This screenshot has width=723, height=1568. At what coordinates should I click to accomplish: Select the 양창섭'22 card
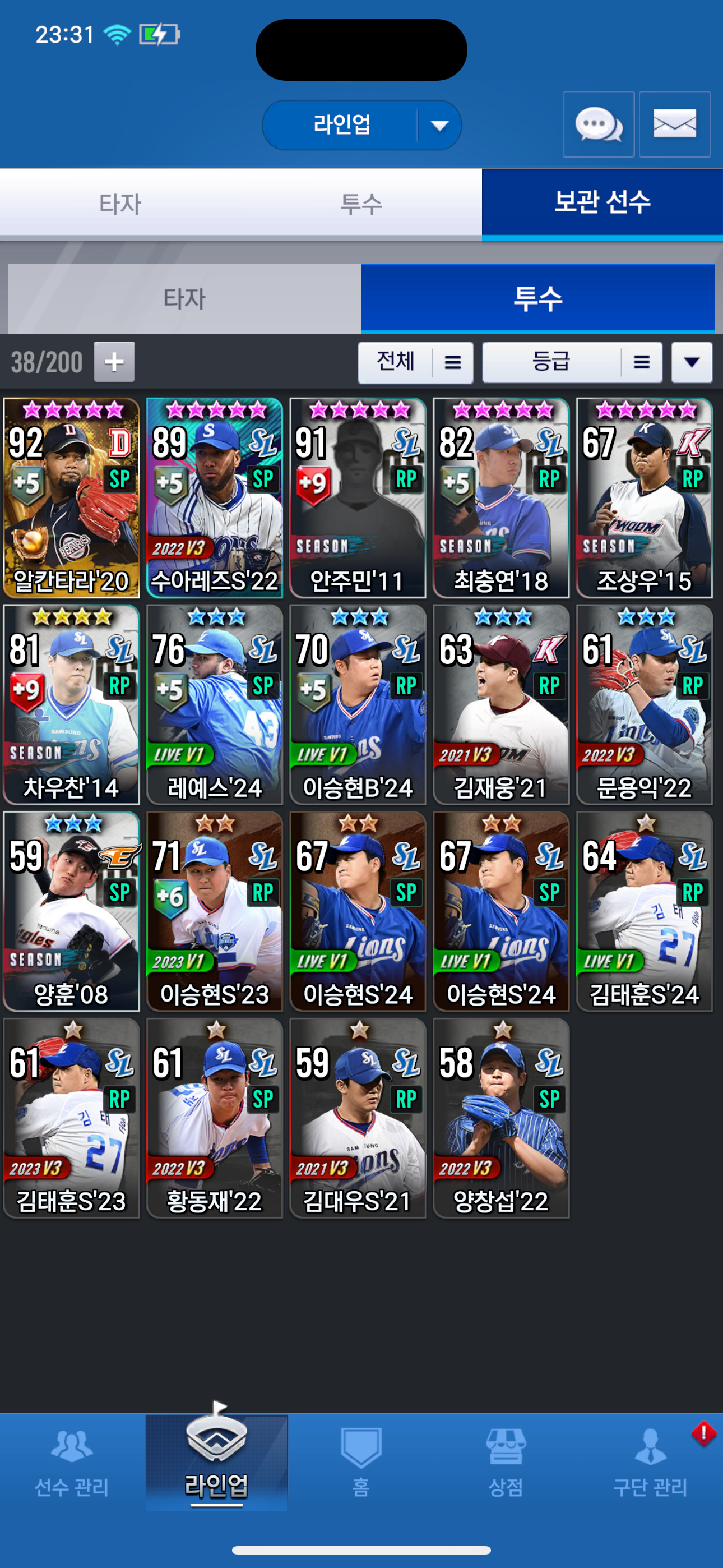pos(501,1118)
